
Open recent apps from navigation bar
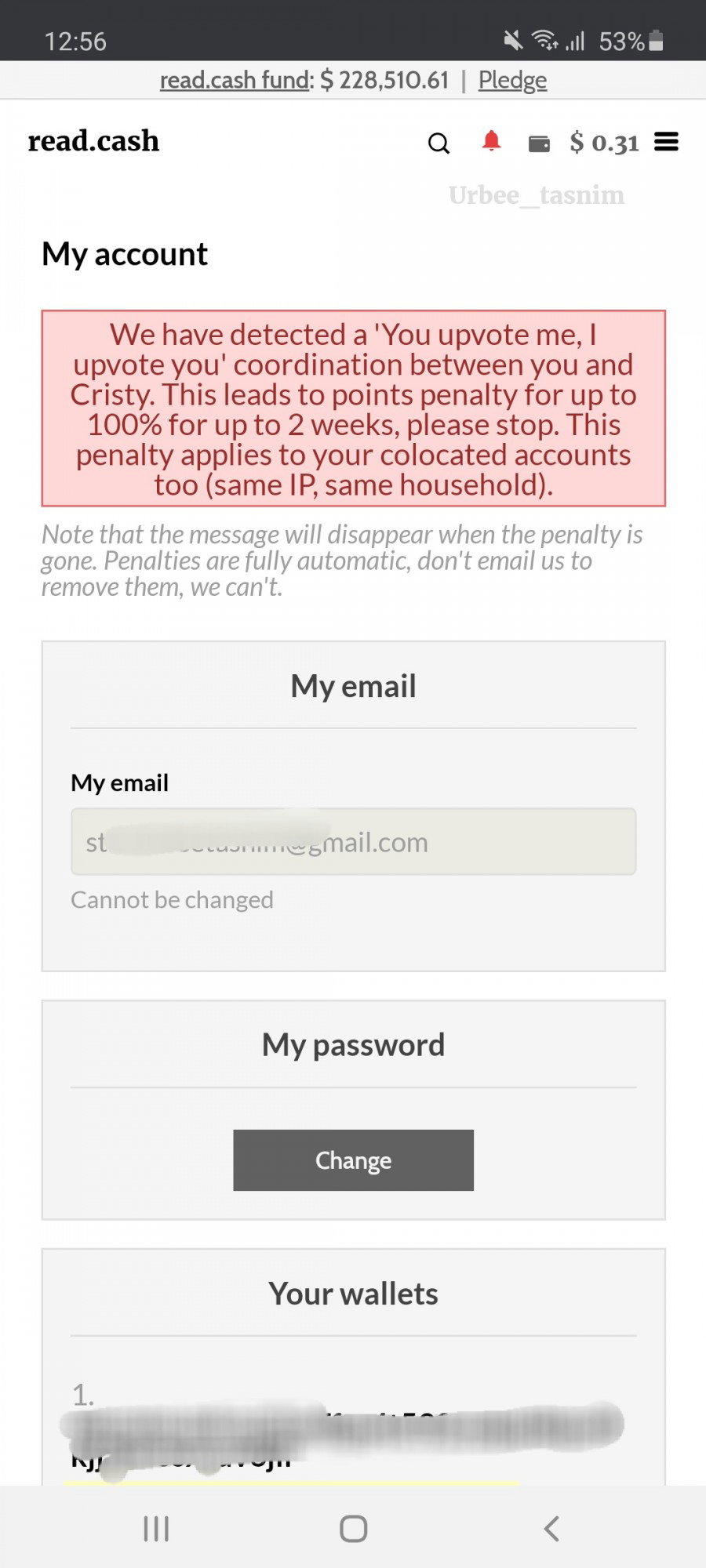click(x=156, y=1529)
